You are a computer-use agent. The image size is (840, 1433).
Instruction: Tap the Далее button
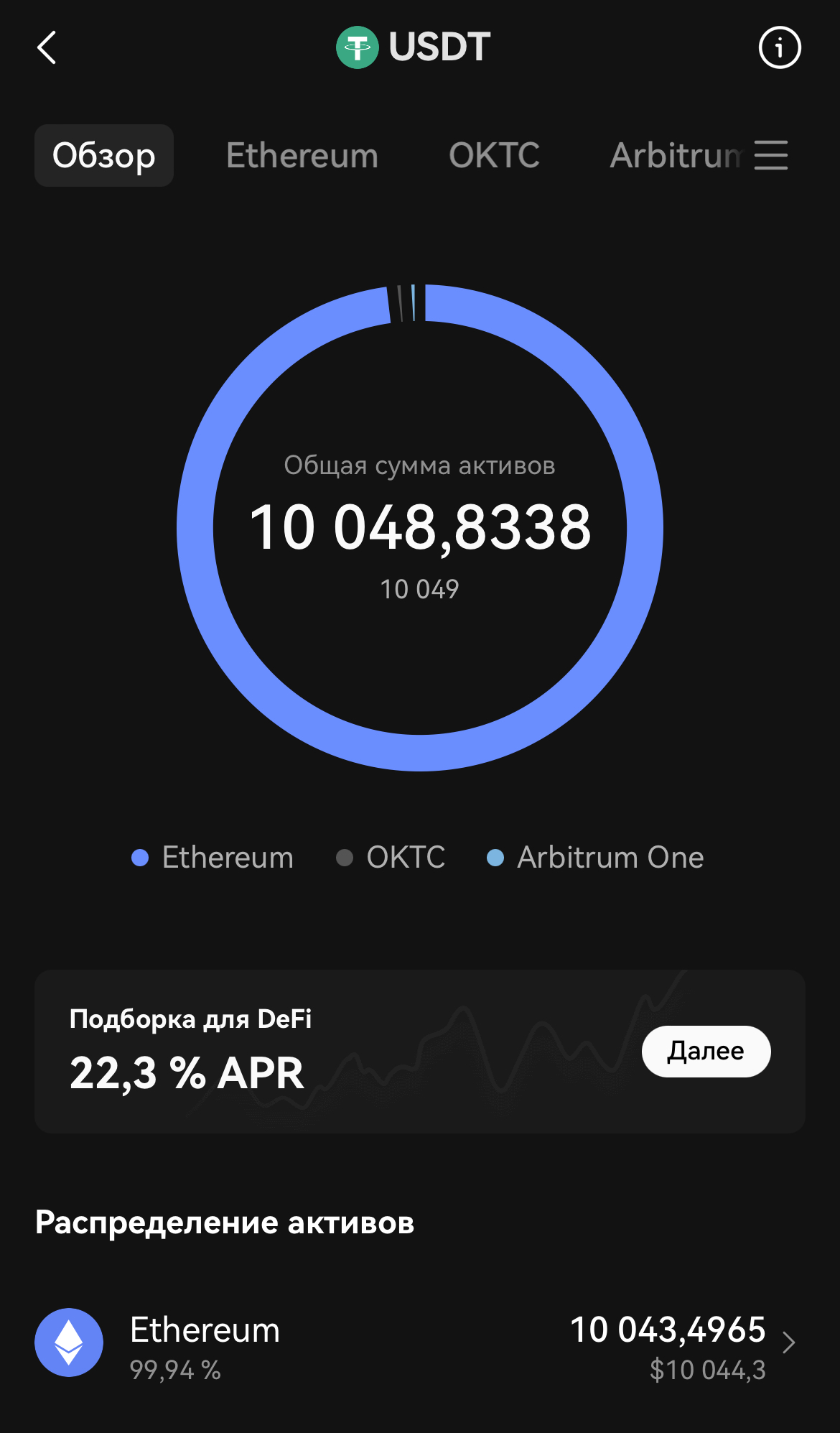click(706, 1051)
